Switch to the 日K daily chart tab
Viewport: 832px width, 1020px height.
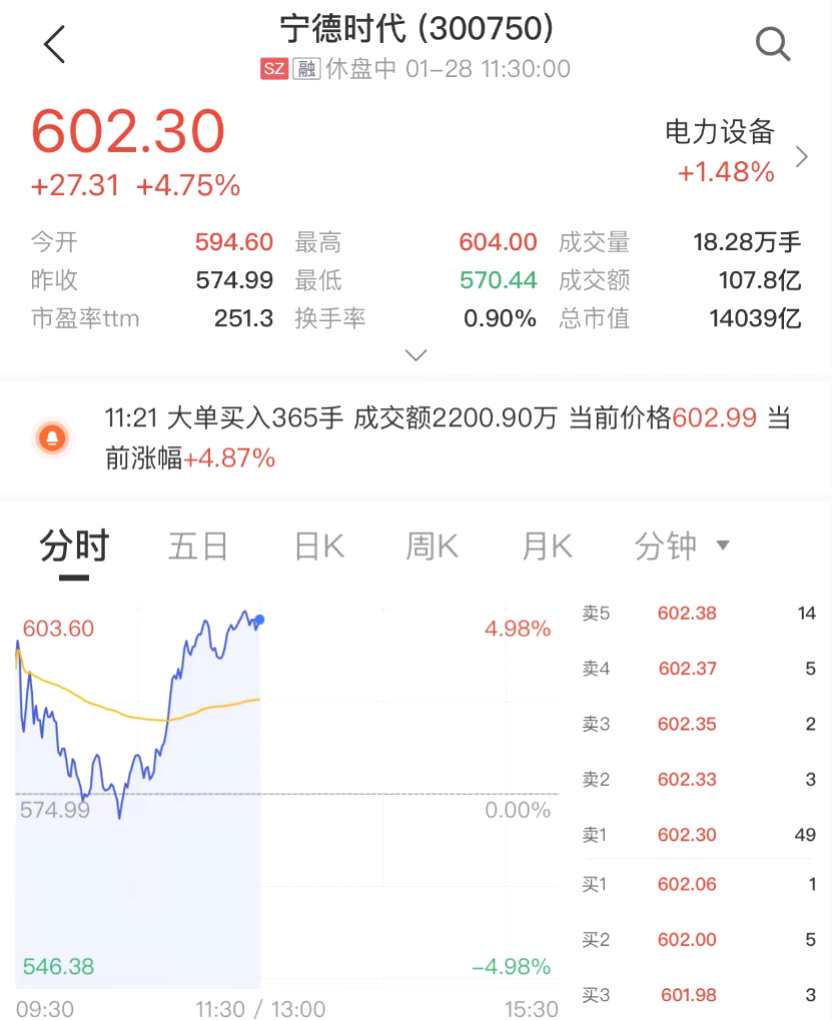316,545
